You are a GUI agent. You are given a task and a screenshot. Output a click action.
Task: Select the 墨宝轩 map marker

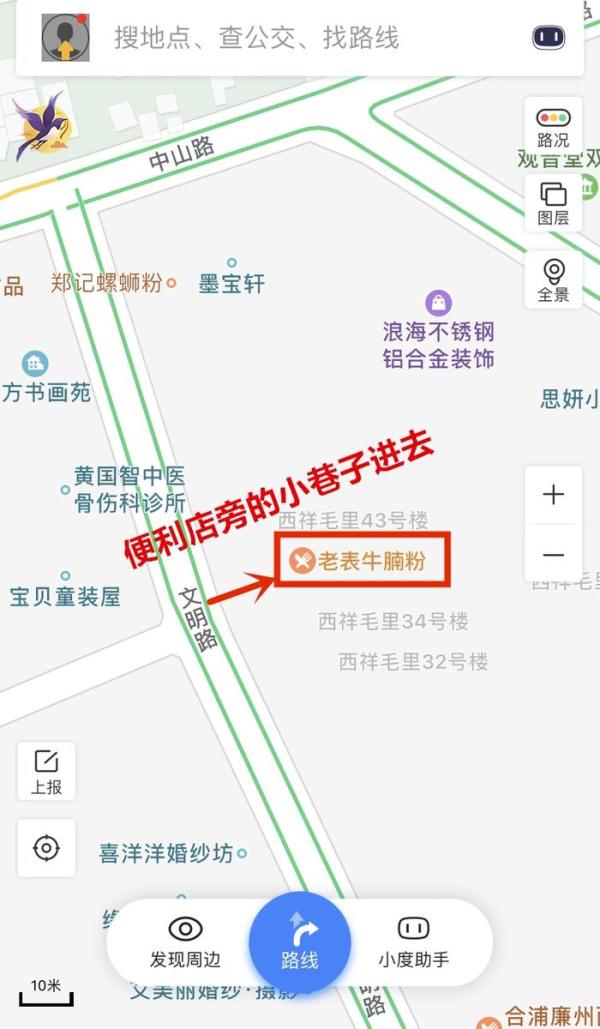[x=232, y=281]
